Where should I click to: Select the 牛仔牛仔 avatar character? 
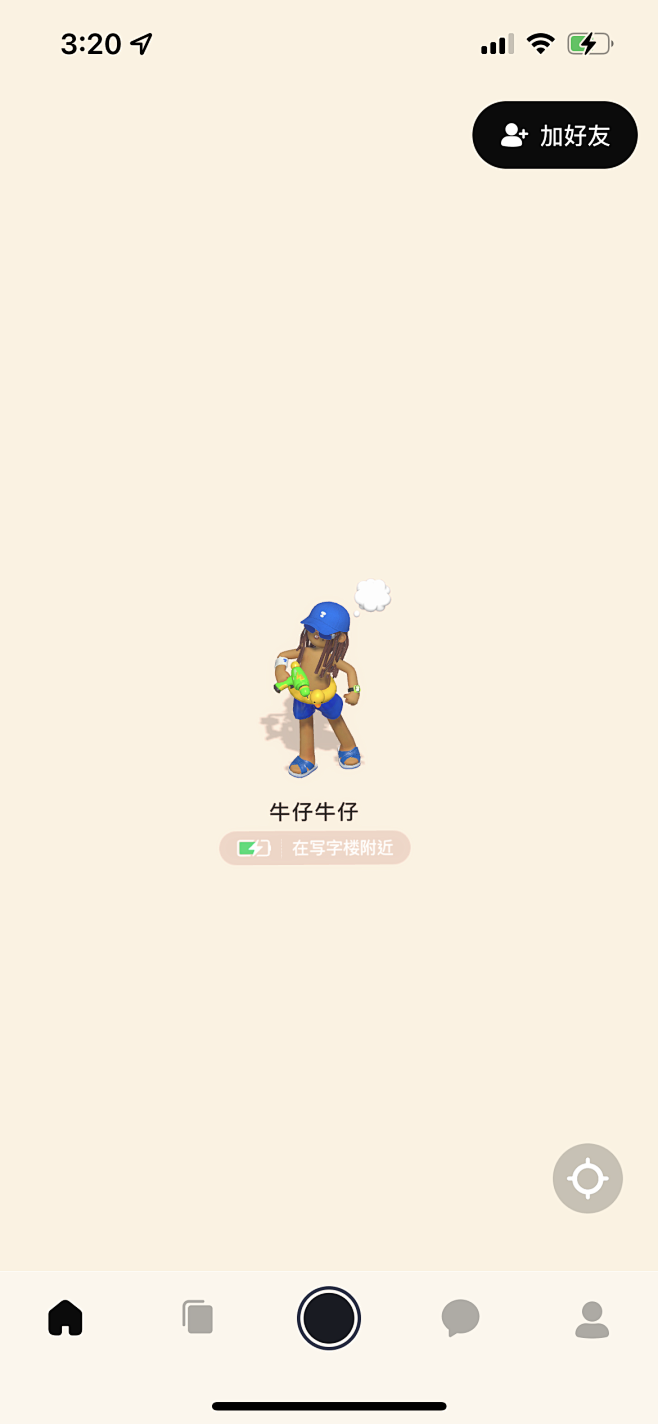(318, 690)
